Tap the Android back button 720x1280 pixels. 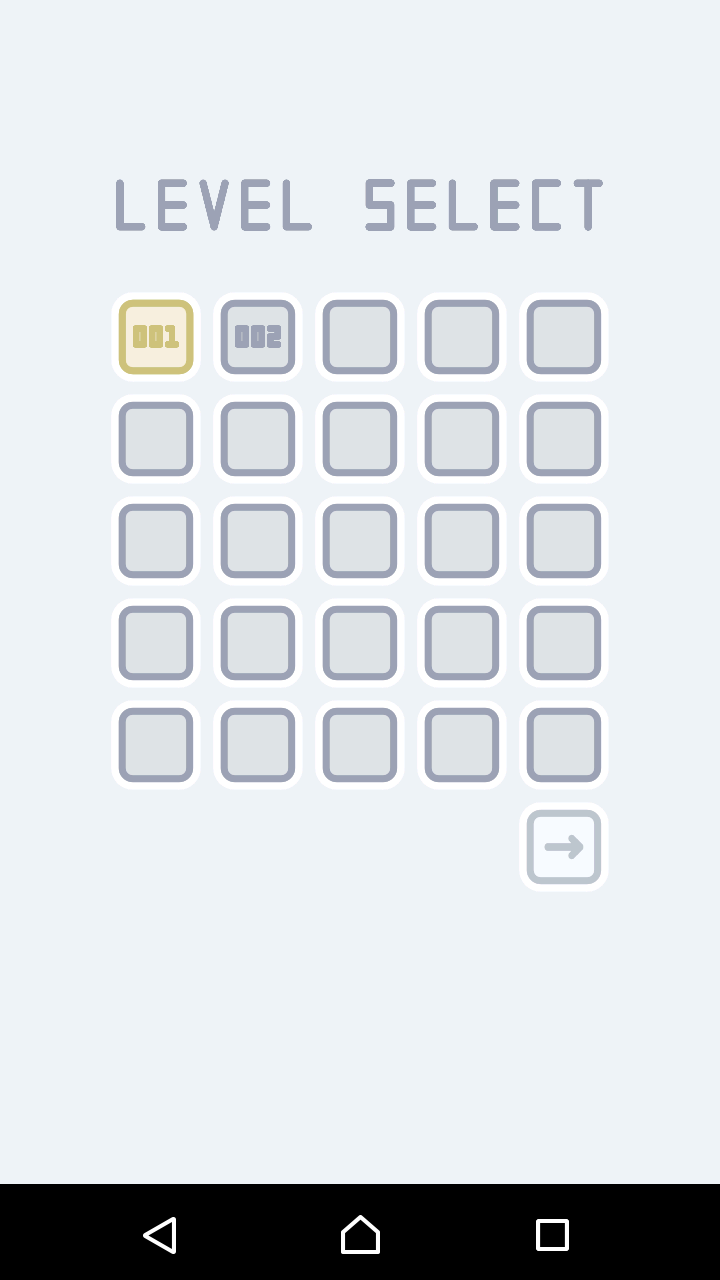[160, 1234]
